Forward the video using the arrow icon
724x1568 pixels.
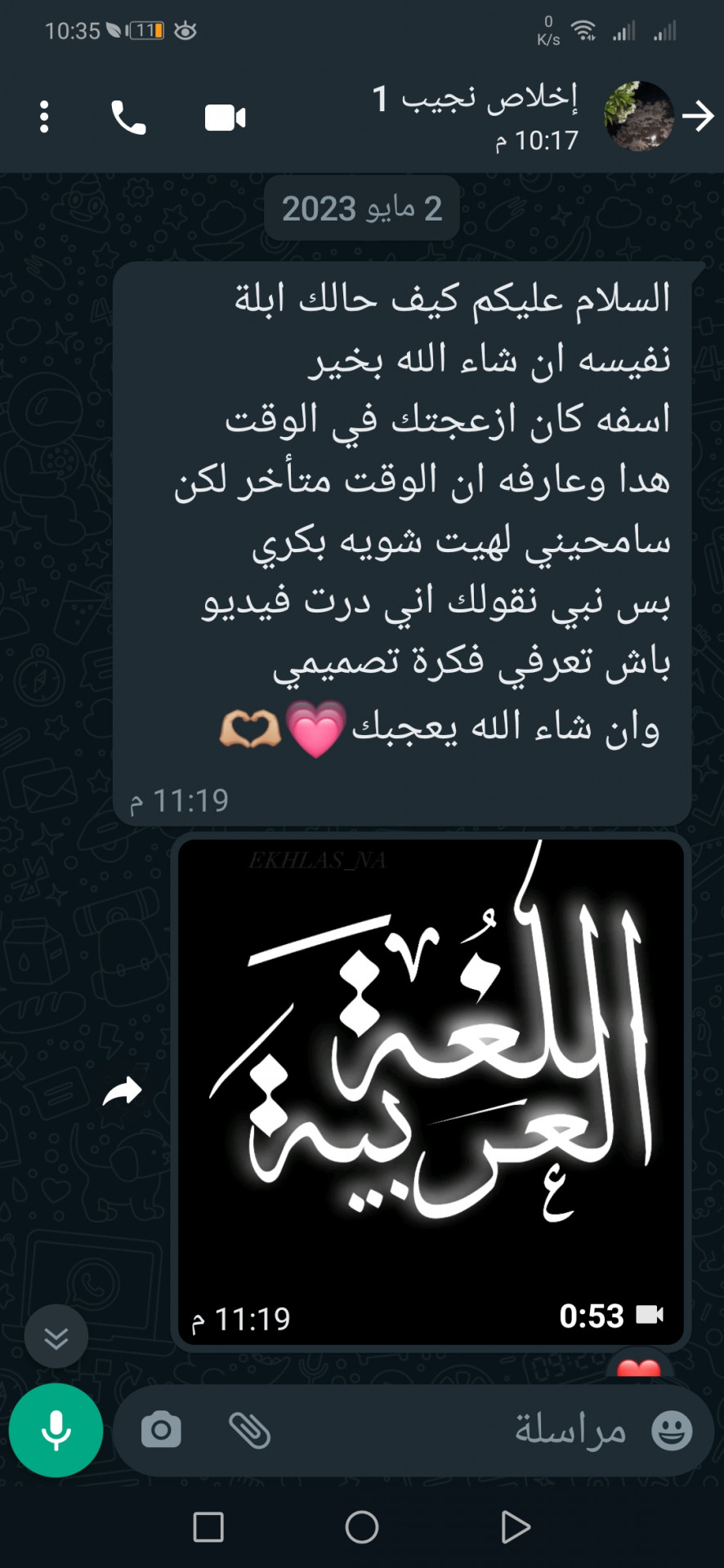[x=123, y=1092]
